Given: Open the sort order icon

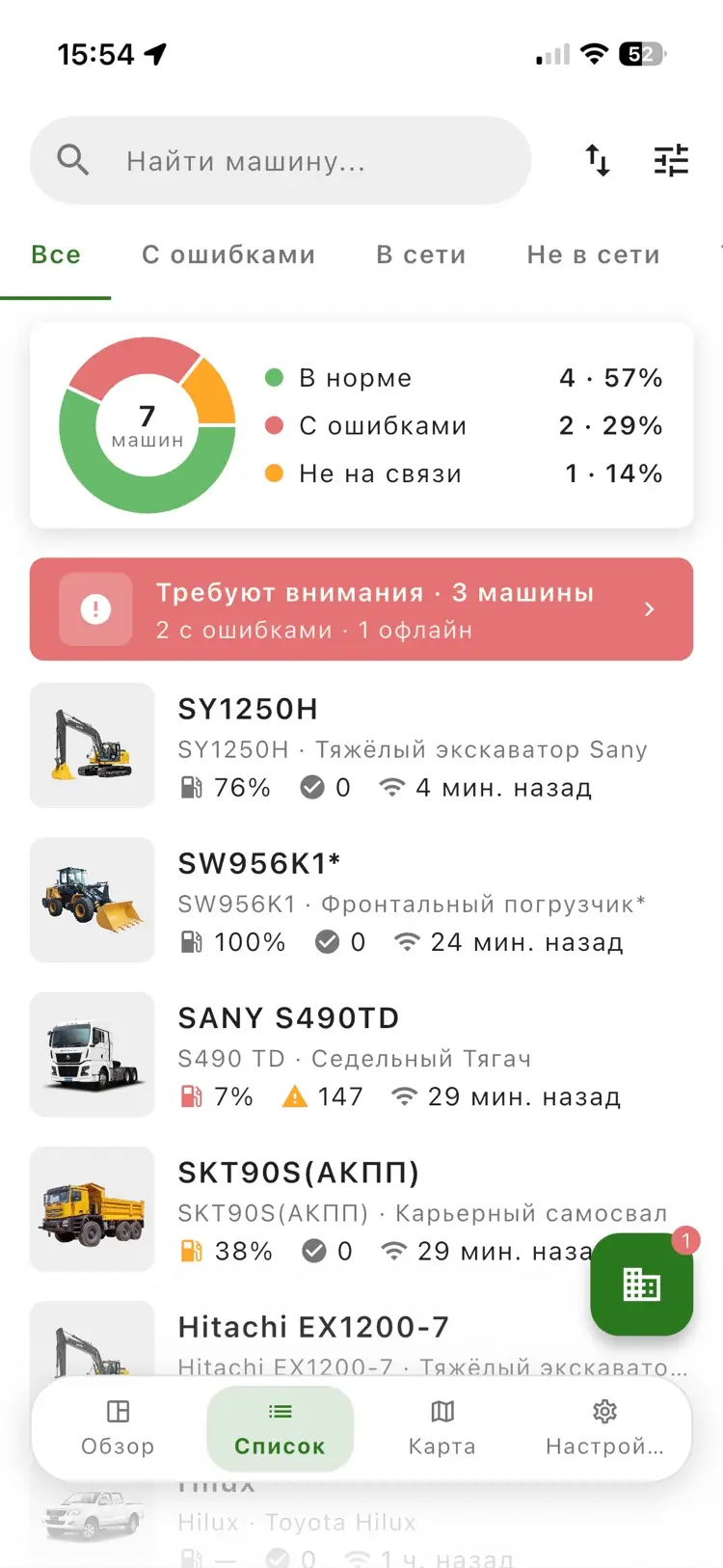Looking at the screenshot, I should point(598,160).
